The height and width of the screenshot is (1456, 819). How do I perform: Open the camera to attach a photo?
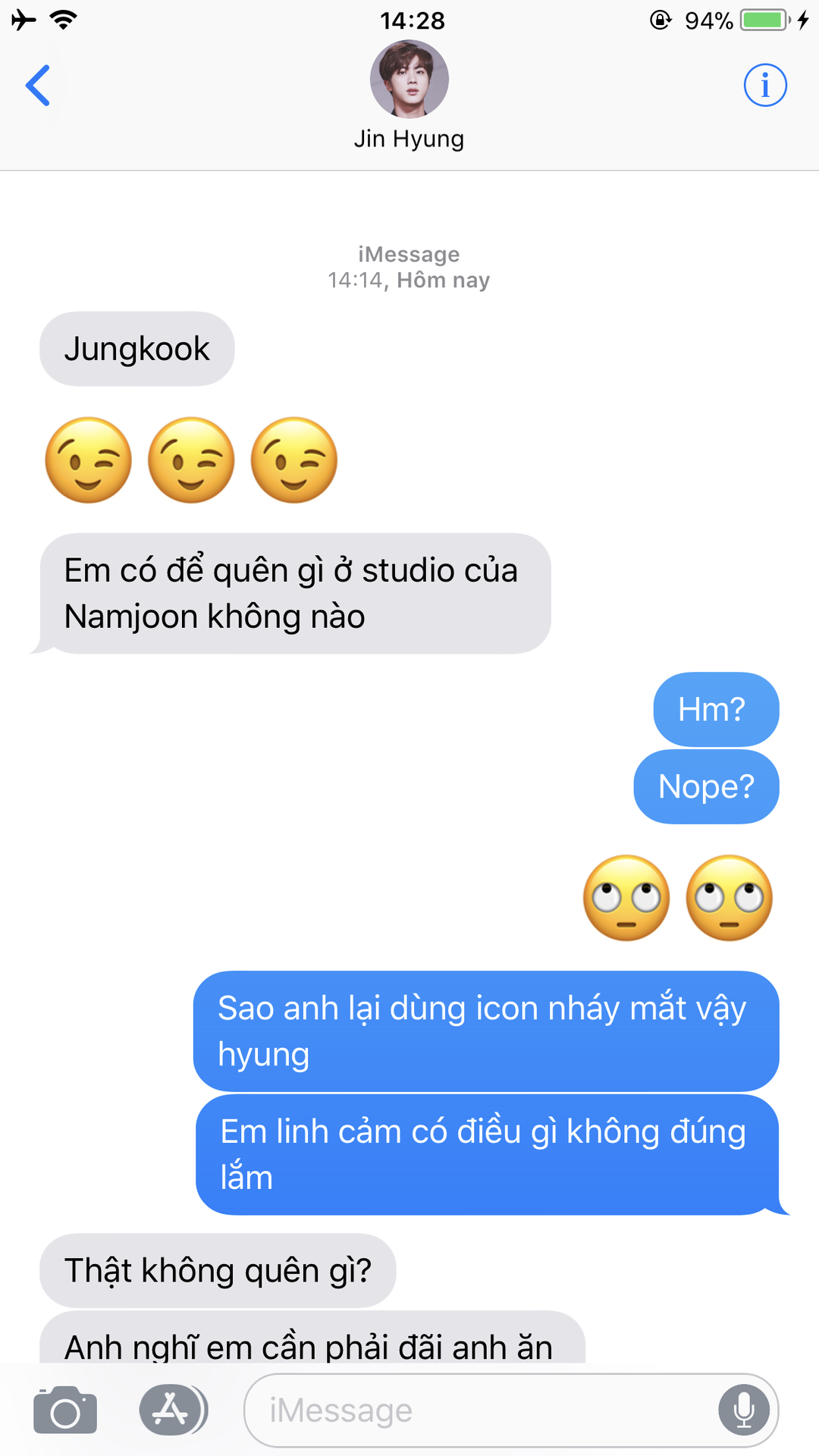point(65,1410)
